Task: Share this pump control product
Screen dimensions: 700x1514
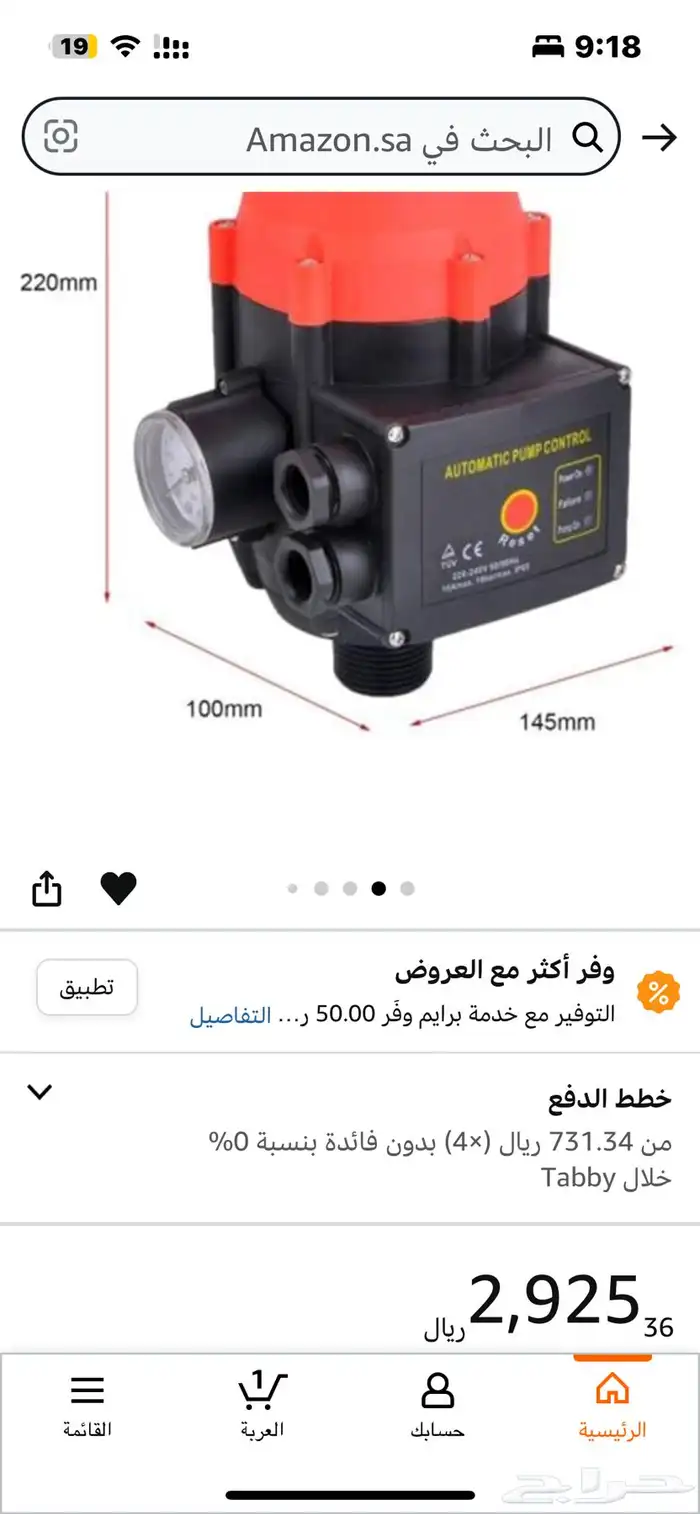Action: point(48,888)
